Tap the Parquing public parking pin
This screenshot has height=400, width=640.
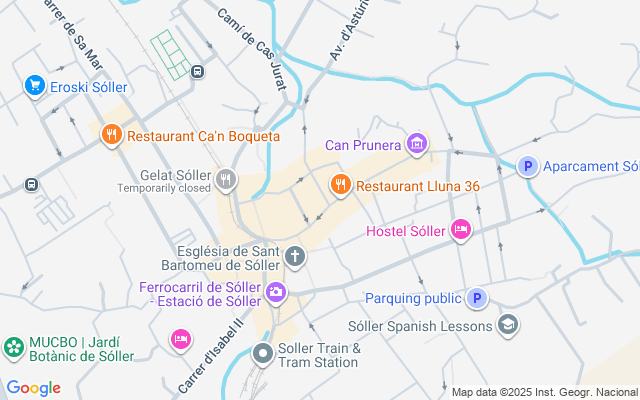[477, 298]
